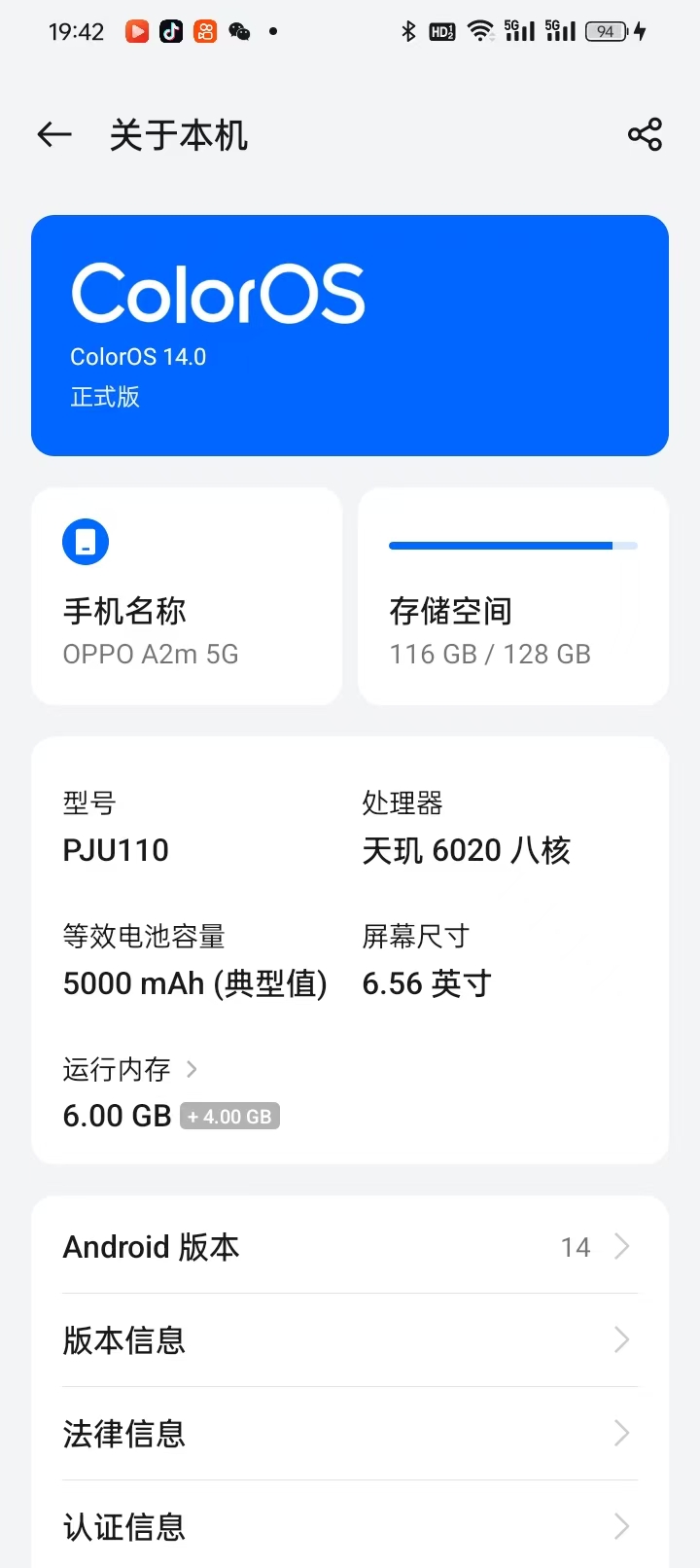The image size is (700, 1568).
Task: Open 认证信息
Action: [350, 1527]
